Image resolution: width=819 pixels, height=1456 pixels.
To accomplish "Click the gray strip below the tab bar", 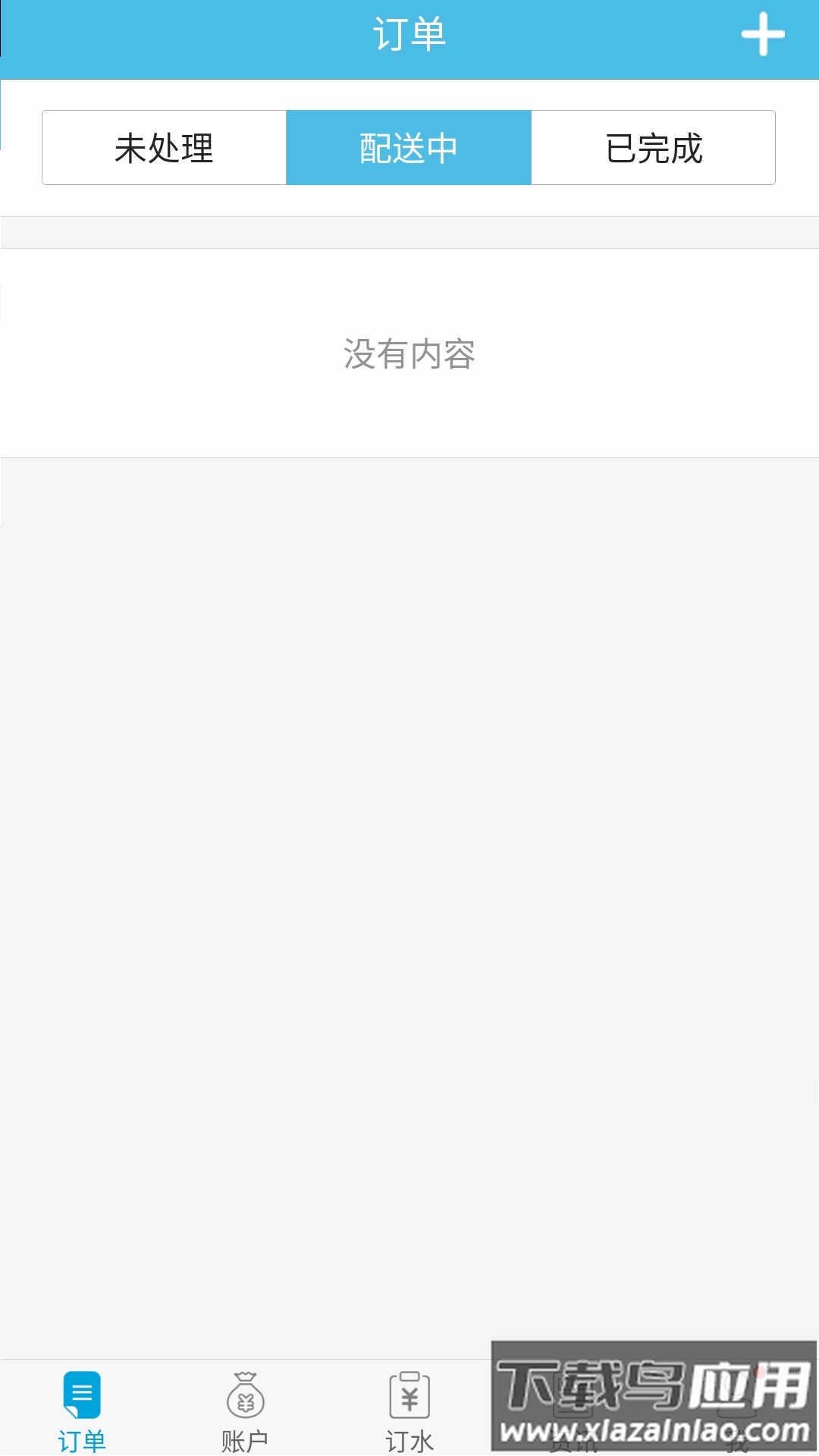I will 408,227.
